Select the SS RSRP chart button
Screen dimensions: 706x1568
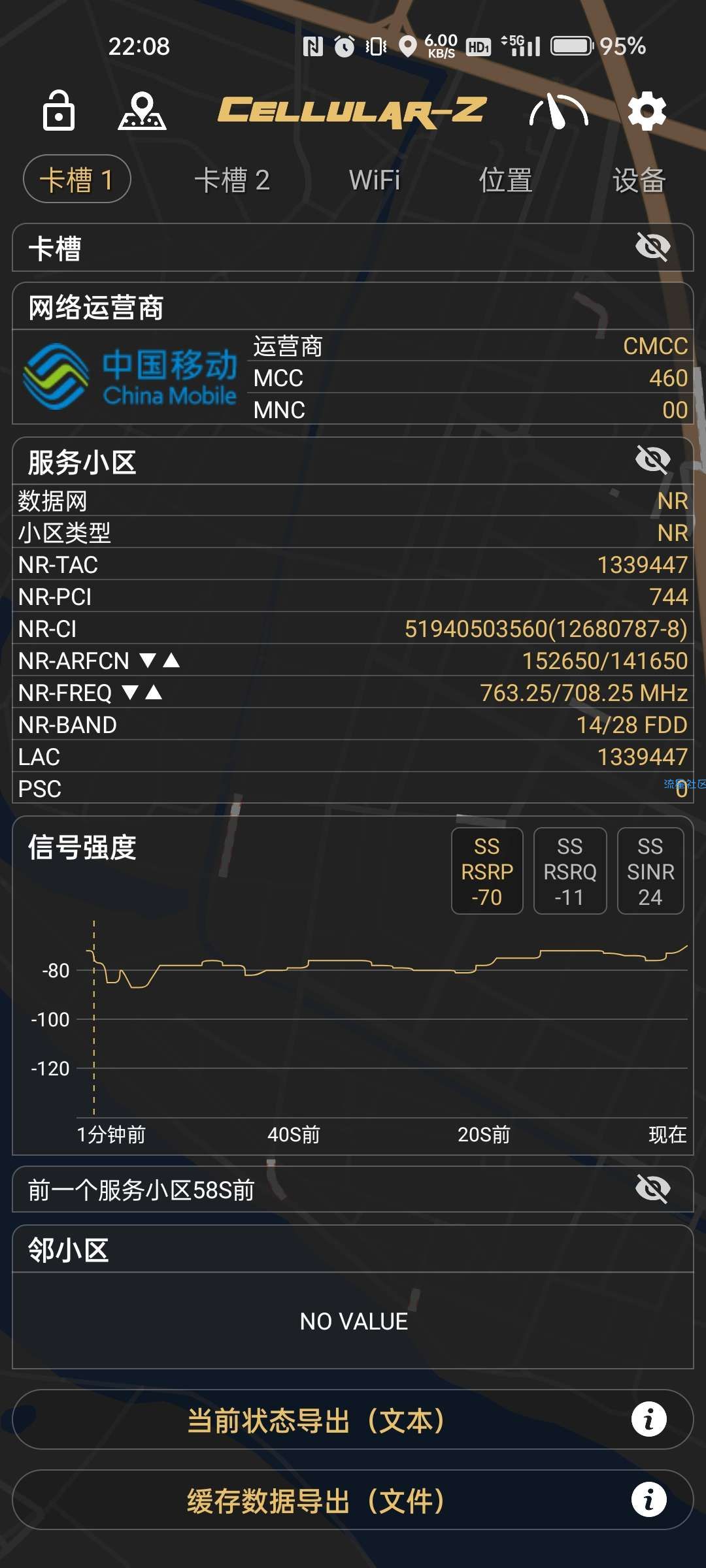(487, 871)
